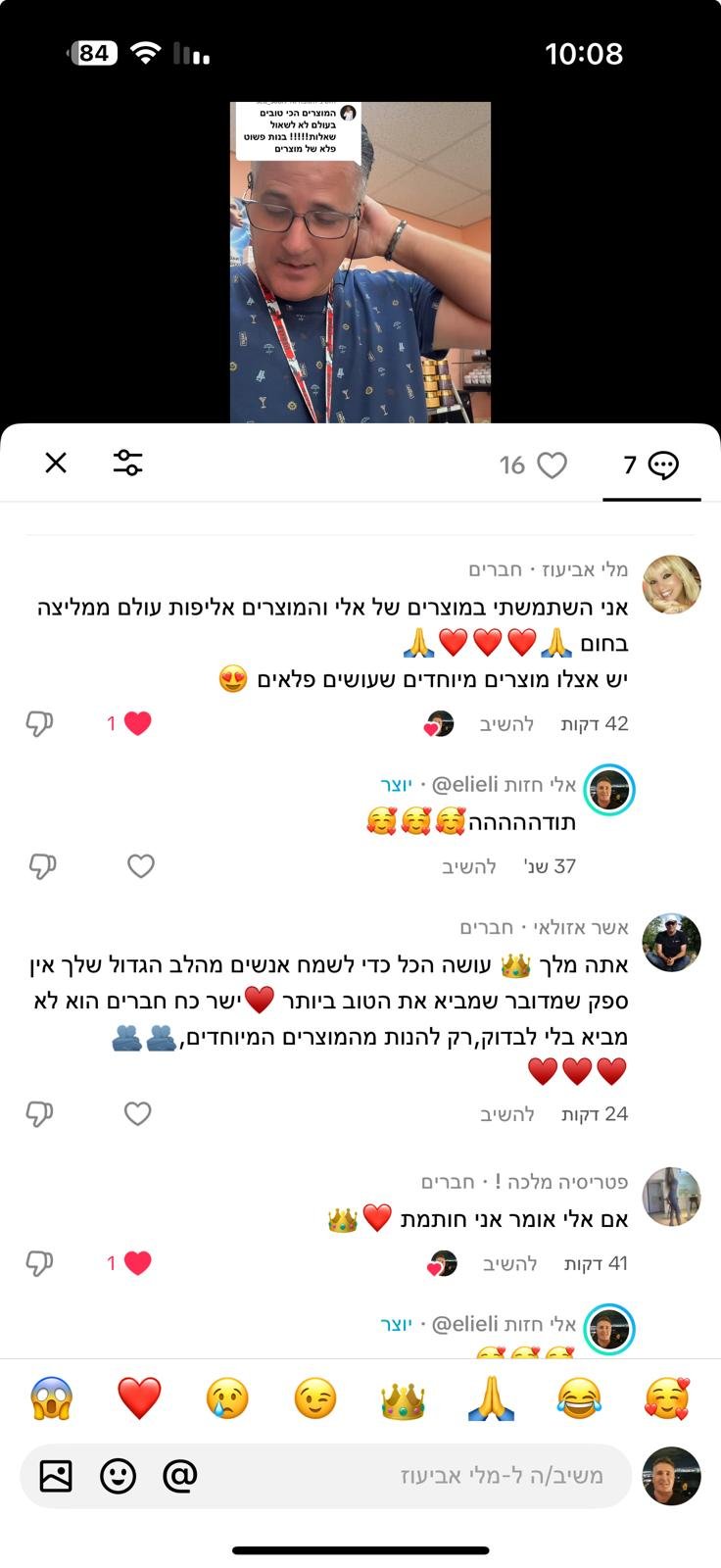Reply to the תודההההה comment
This screenshot has width=721, height=1568.
(x=469, y=866)
